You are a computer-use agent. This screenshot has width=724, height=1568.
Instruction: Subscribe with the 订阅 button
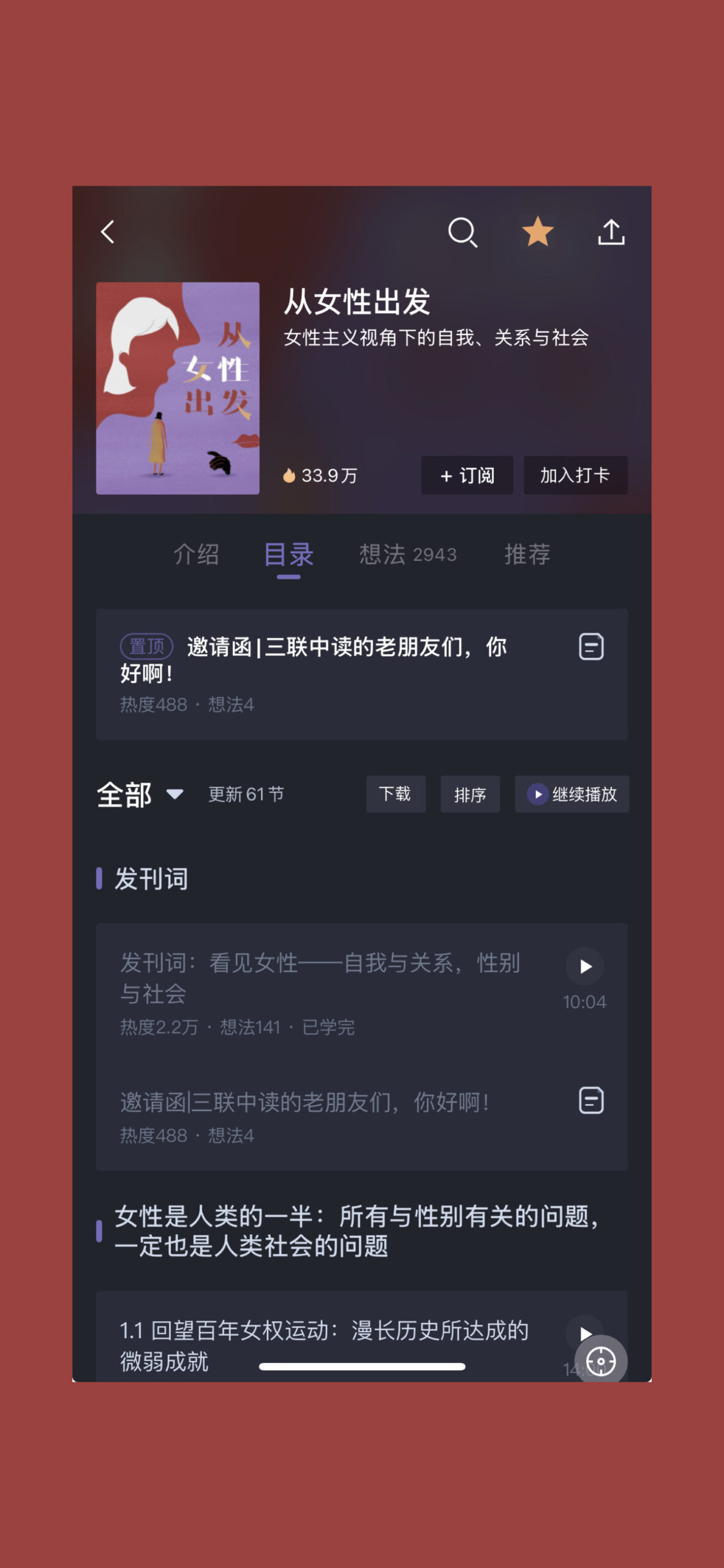(x=467, y=475)
